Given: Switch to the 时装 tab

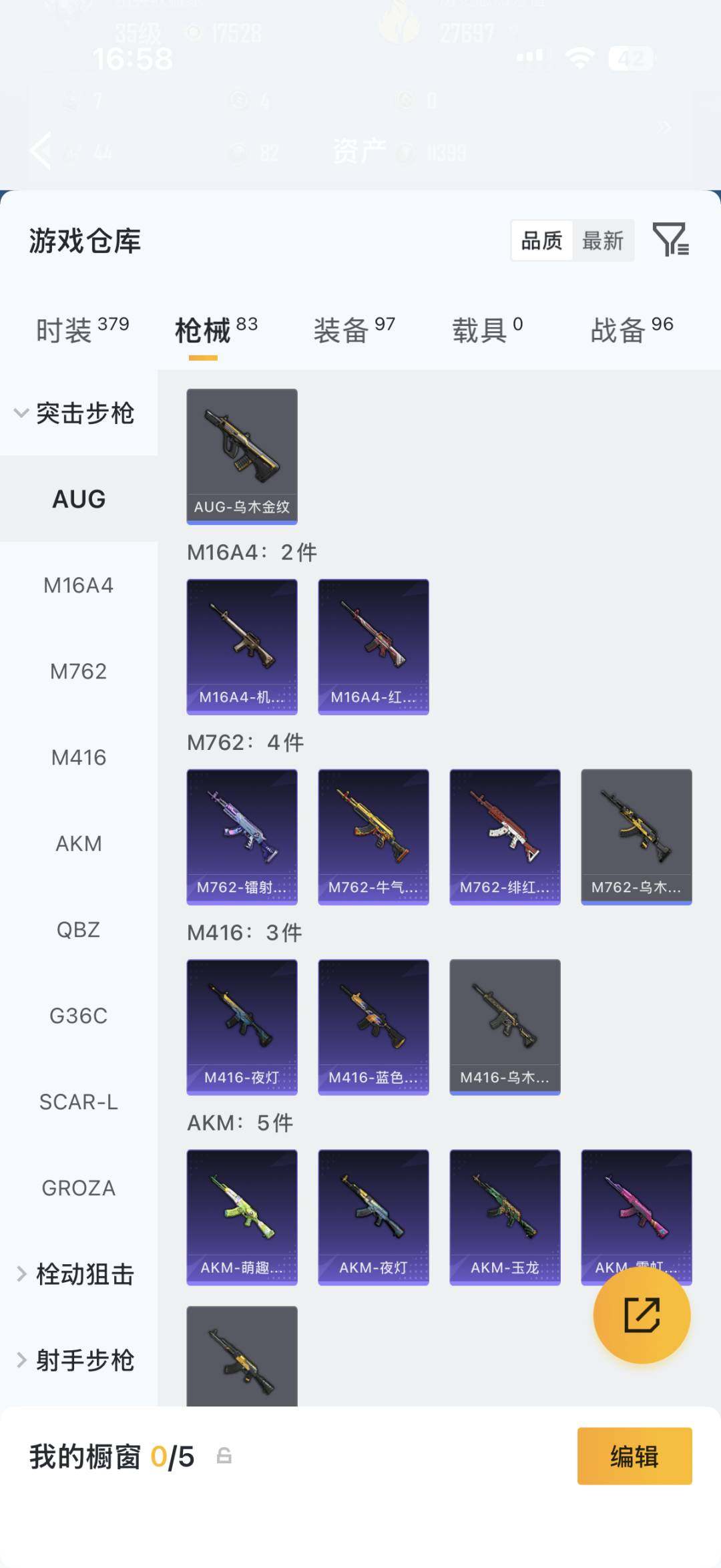Looking at the screenshot, I should 82,330.
